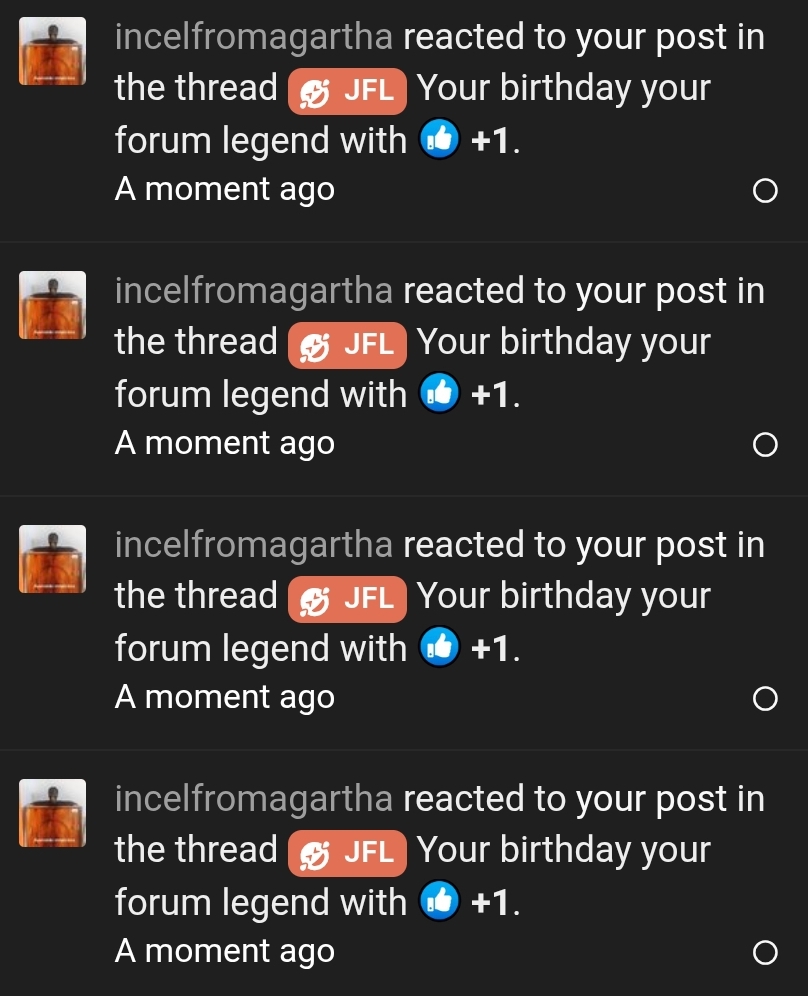Screen dimensions: 808x996
Task: Mark the second notification as read via its circle
Action: coord(766,444)
